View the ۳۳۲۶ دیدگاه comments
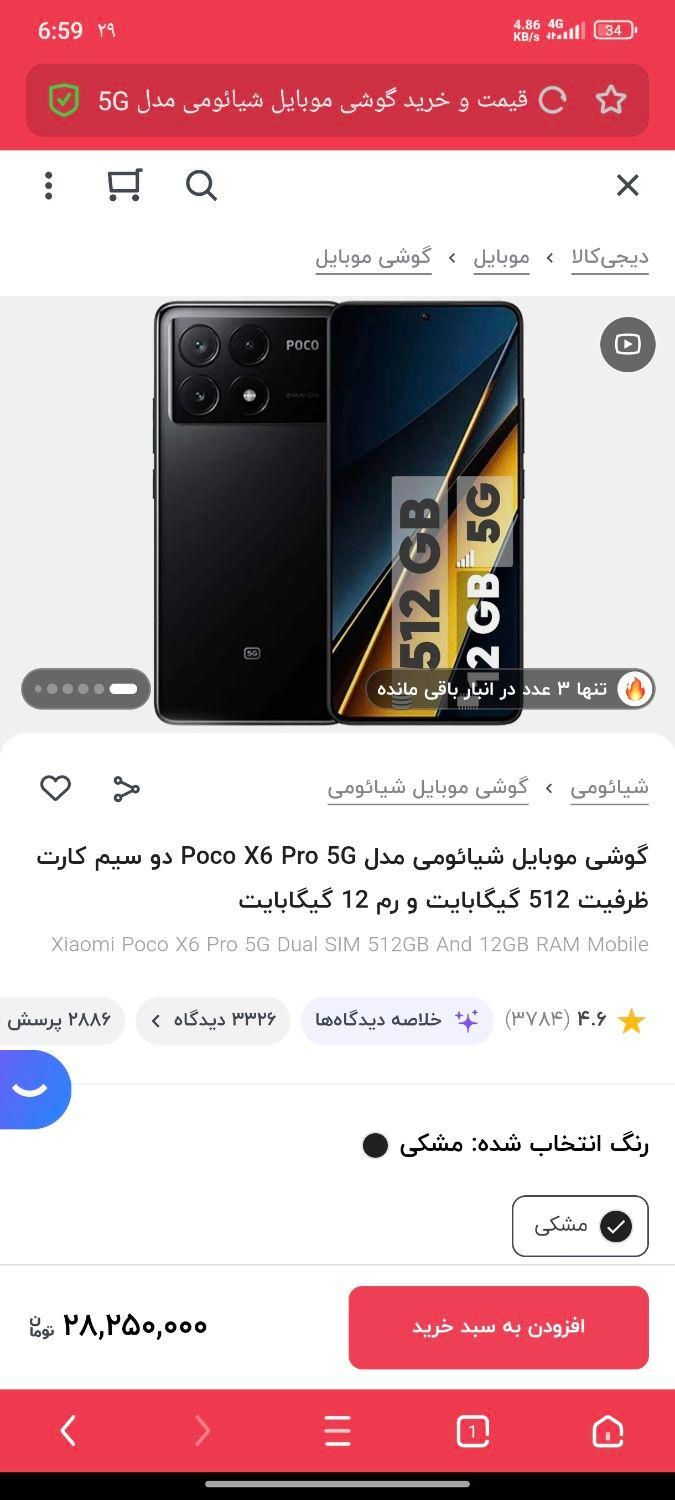This screenshot has width=675, height=1500. pyautogui.click(x=213, y=1021)
